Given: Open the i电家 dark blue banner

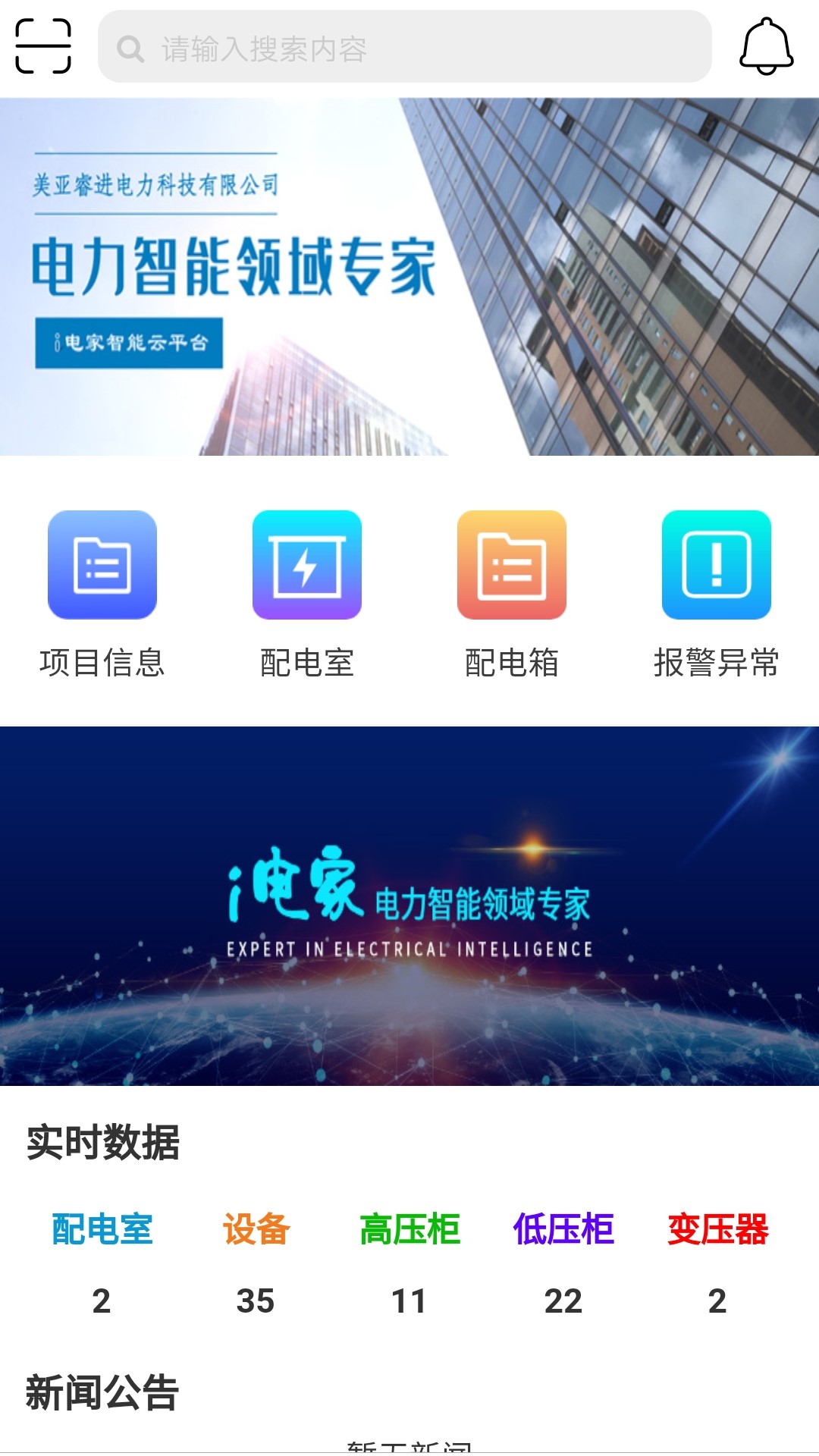Looking at the screenshot, I should 409,906.
